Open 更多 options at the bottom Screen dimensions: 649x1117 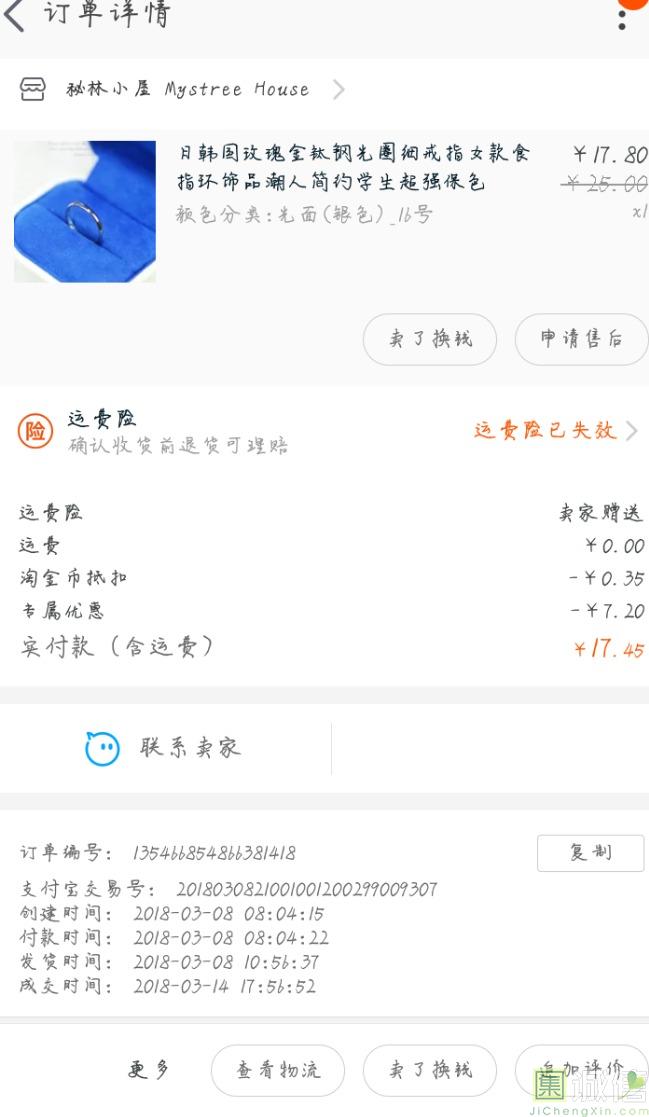149,1069
